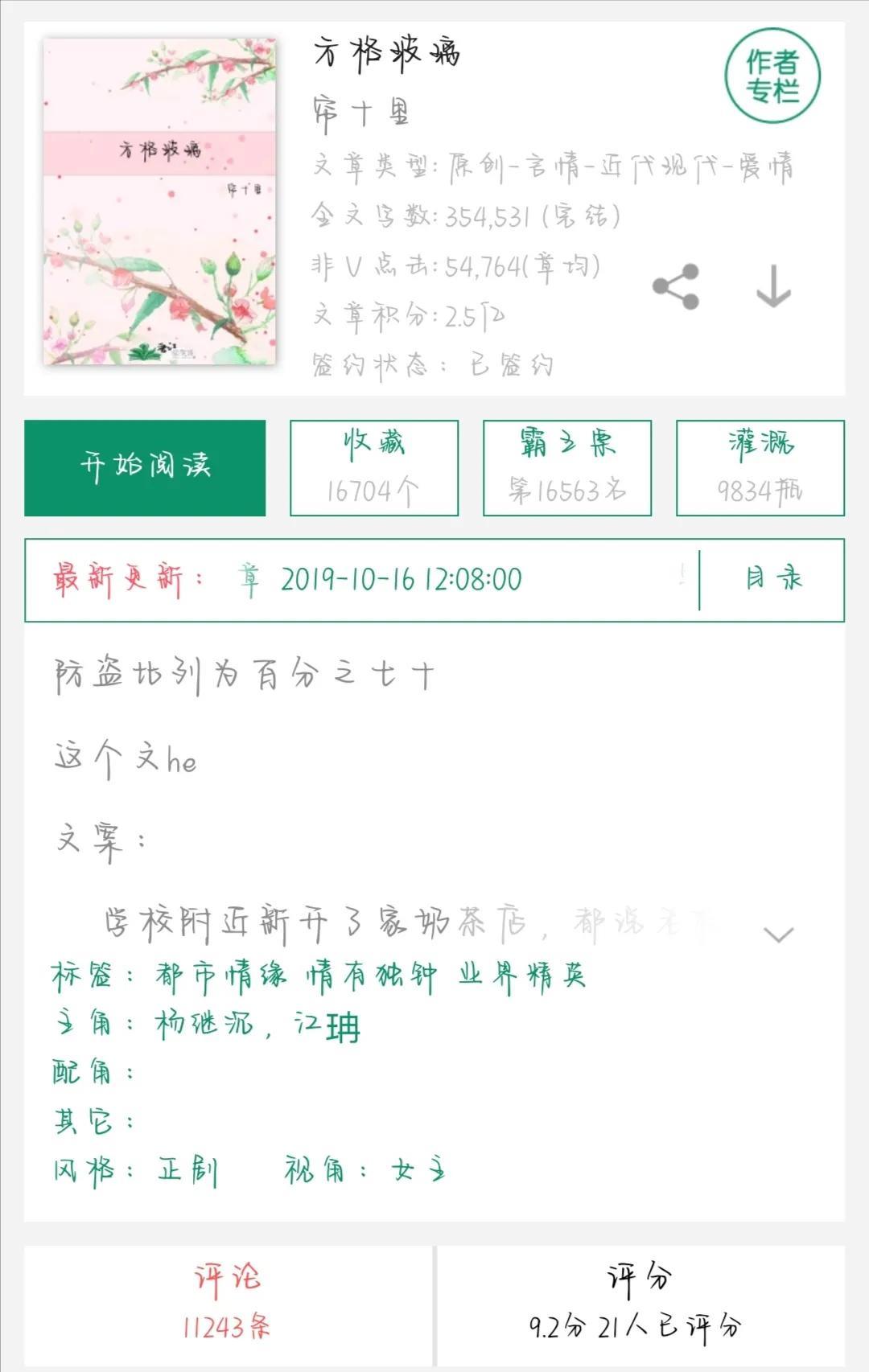The width and height of the screenshot is (869, 1372).
Task: Tap the 灌溉 button
Action: tap(760, 467)
